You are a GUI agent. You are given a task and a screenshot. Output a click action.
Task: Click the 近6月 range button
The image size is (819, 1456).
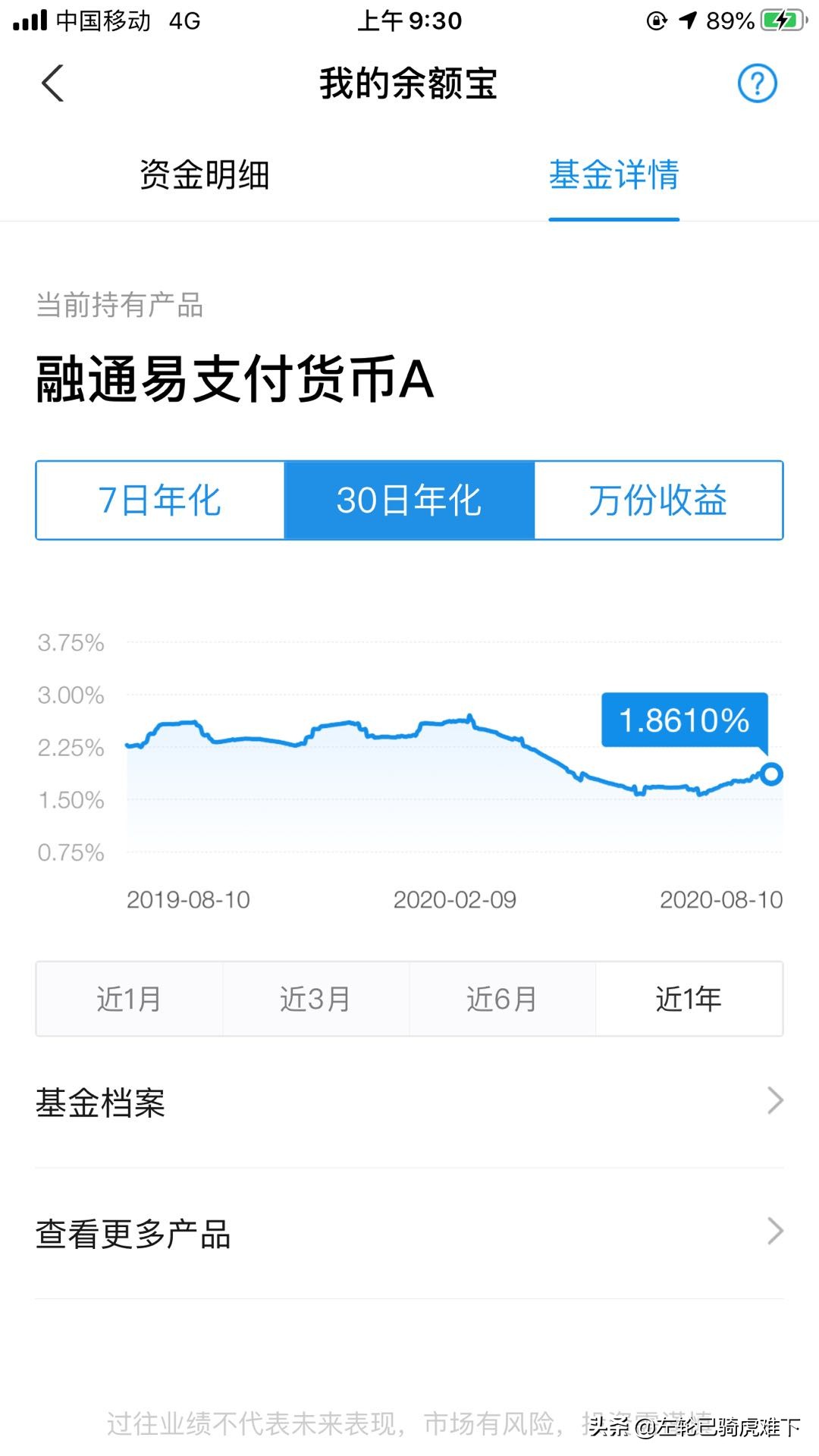pyautogui.click(x=503, y=999)
